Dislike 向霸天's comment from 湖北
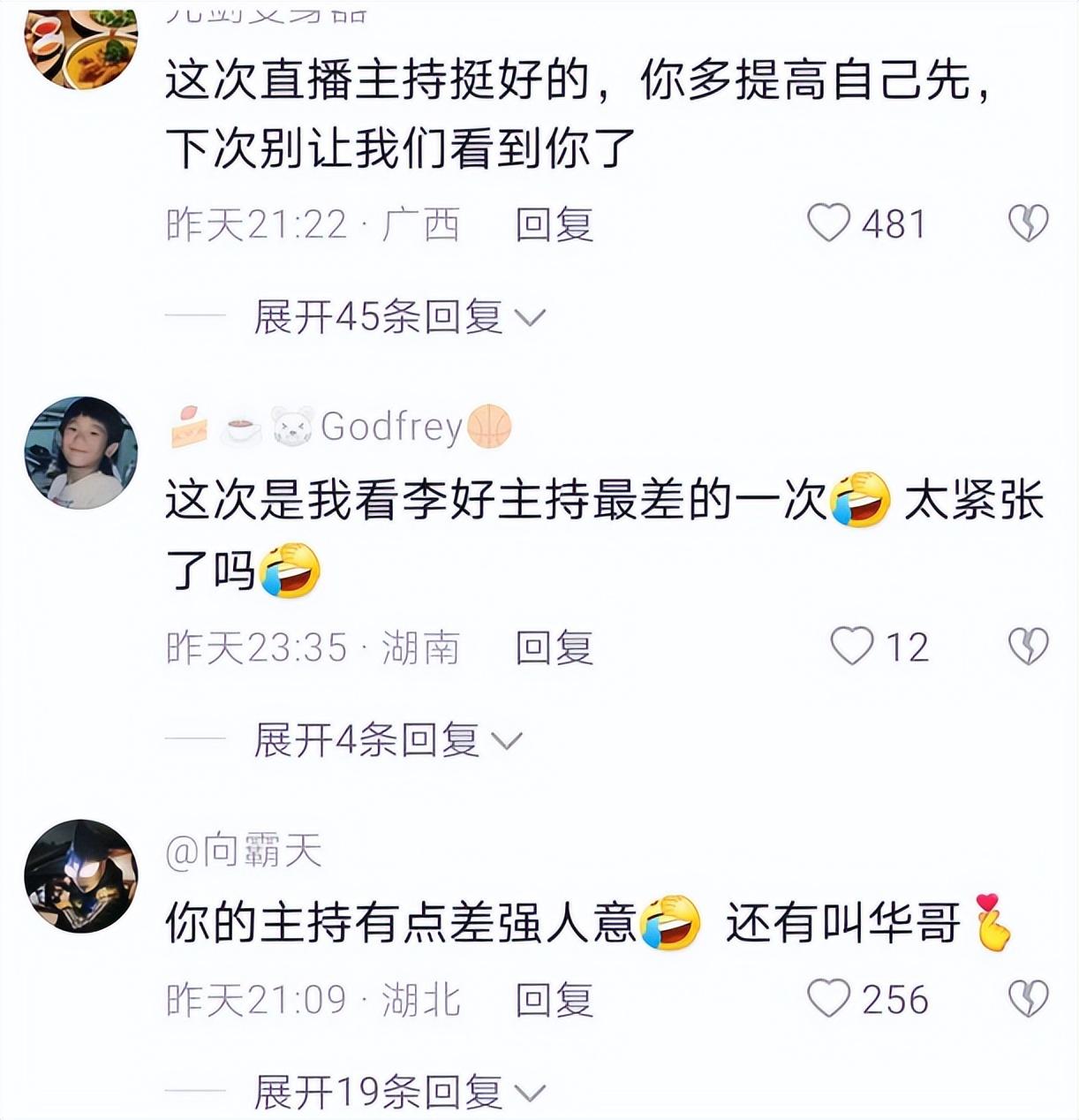Image resolution: width=1079 pixels, height=1120 pixels. click(x=1028, y=999)
